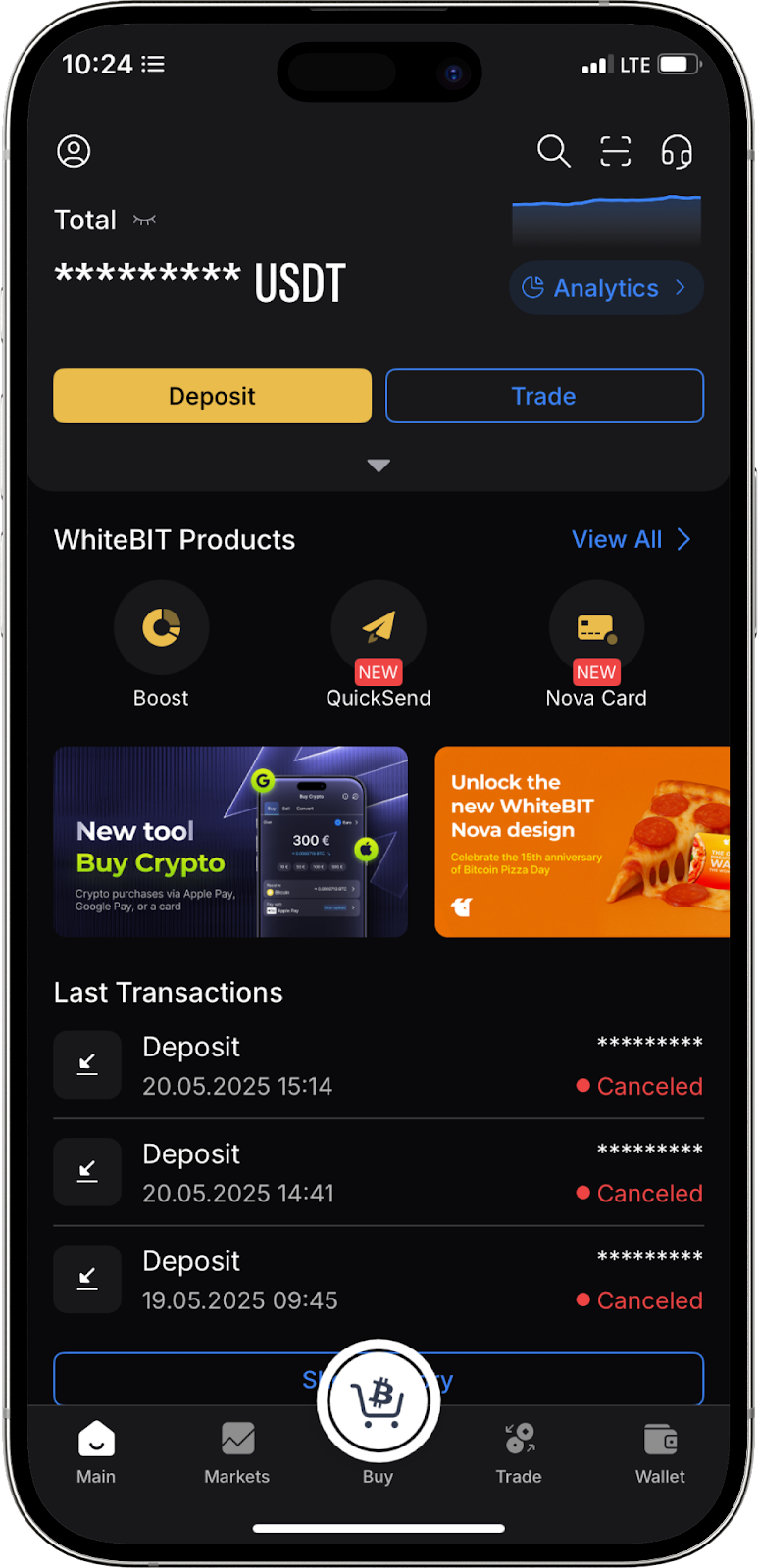Tap the Deposit button
The height and width of the screenshot is (1568, 758).
click(212, 396)
